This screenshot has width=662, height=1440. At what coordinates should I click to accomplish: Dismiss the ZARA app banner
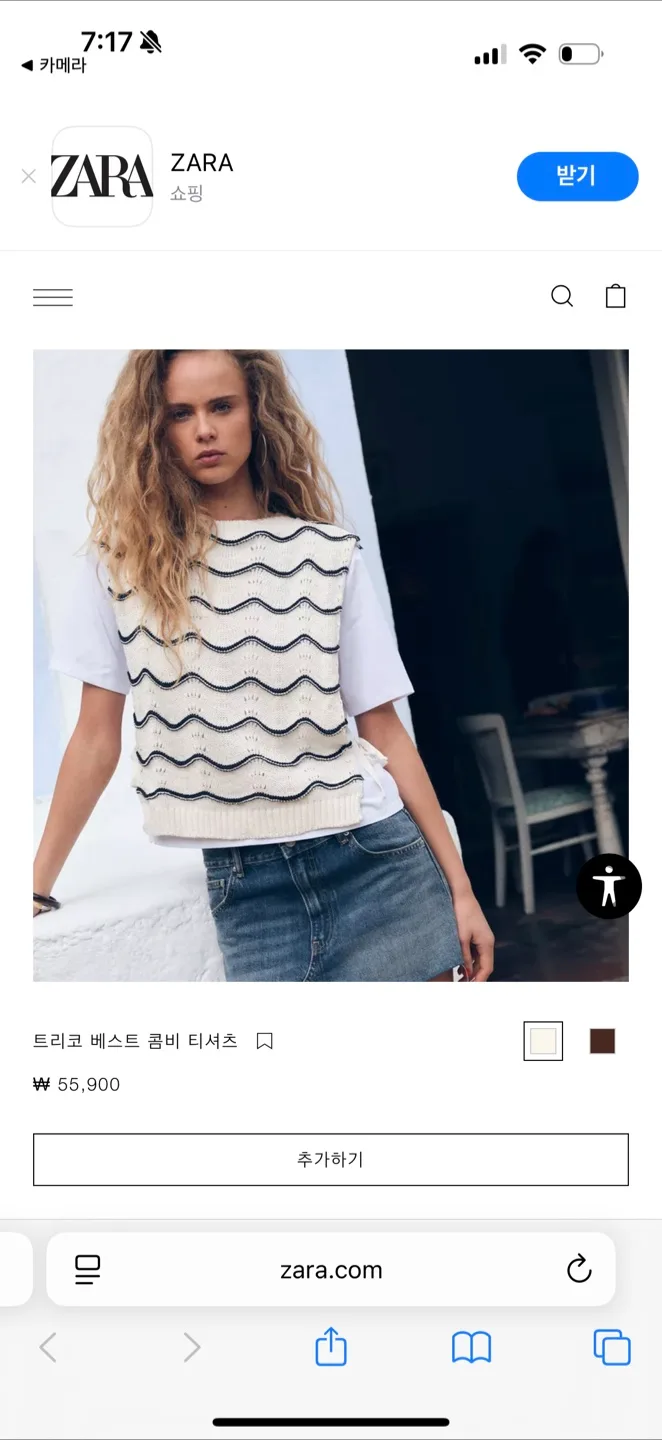(28, 177)
